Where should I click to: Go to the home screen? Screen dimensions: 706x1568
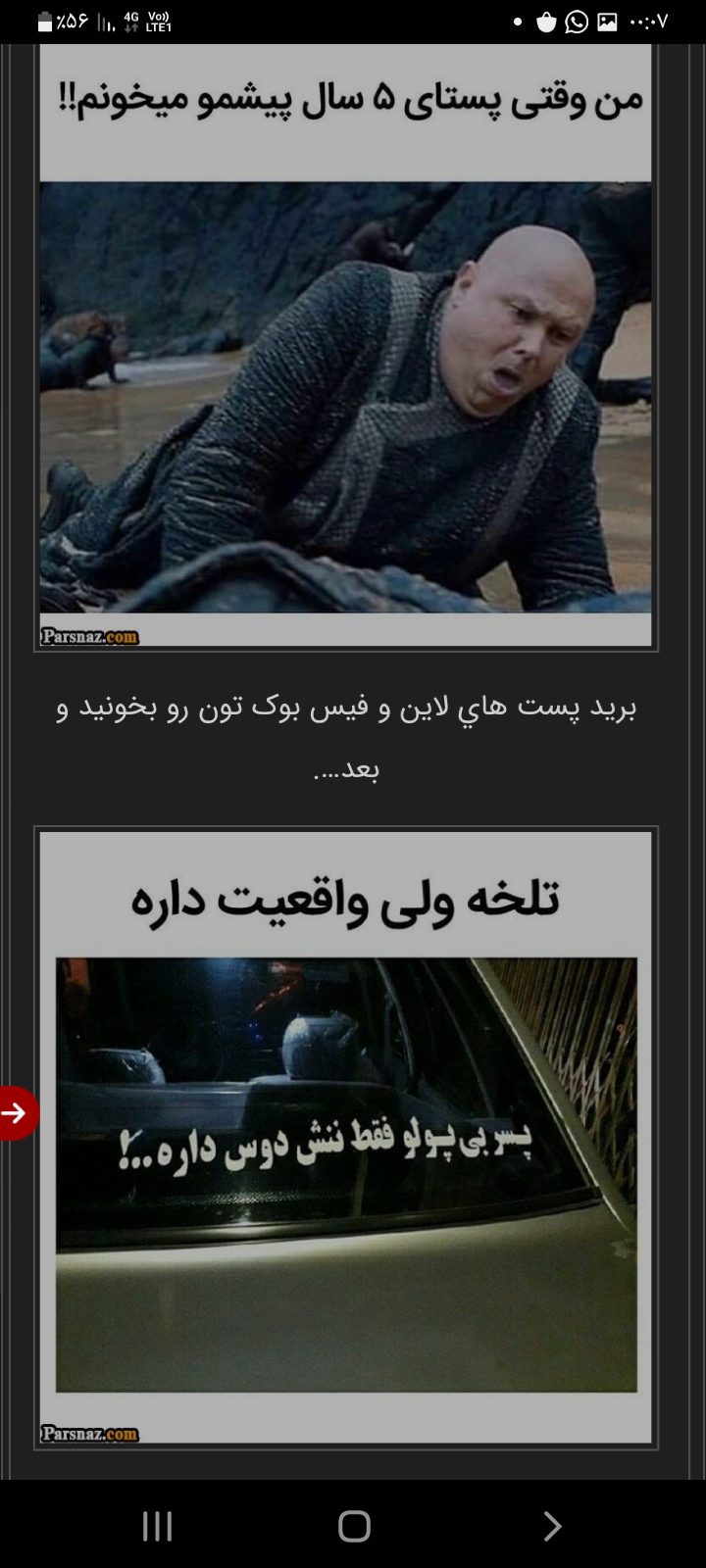354,1525
